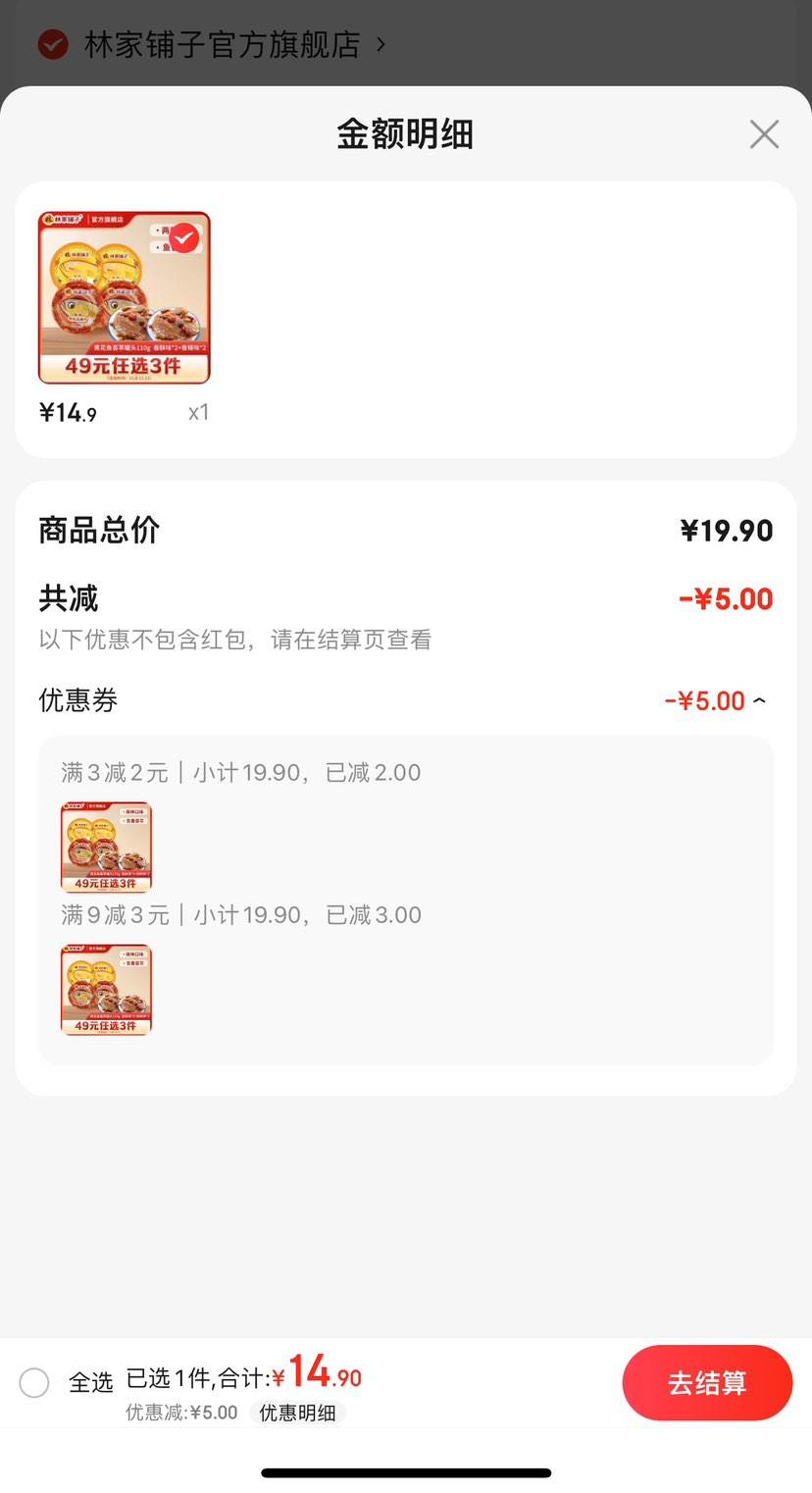Tap the home indicator bar at bottom
This screenshot has height=1493, width=812.
[x=406, y=1470]
